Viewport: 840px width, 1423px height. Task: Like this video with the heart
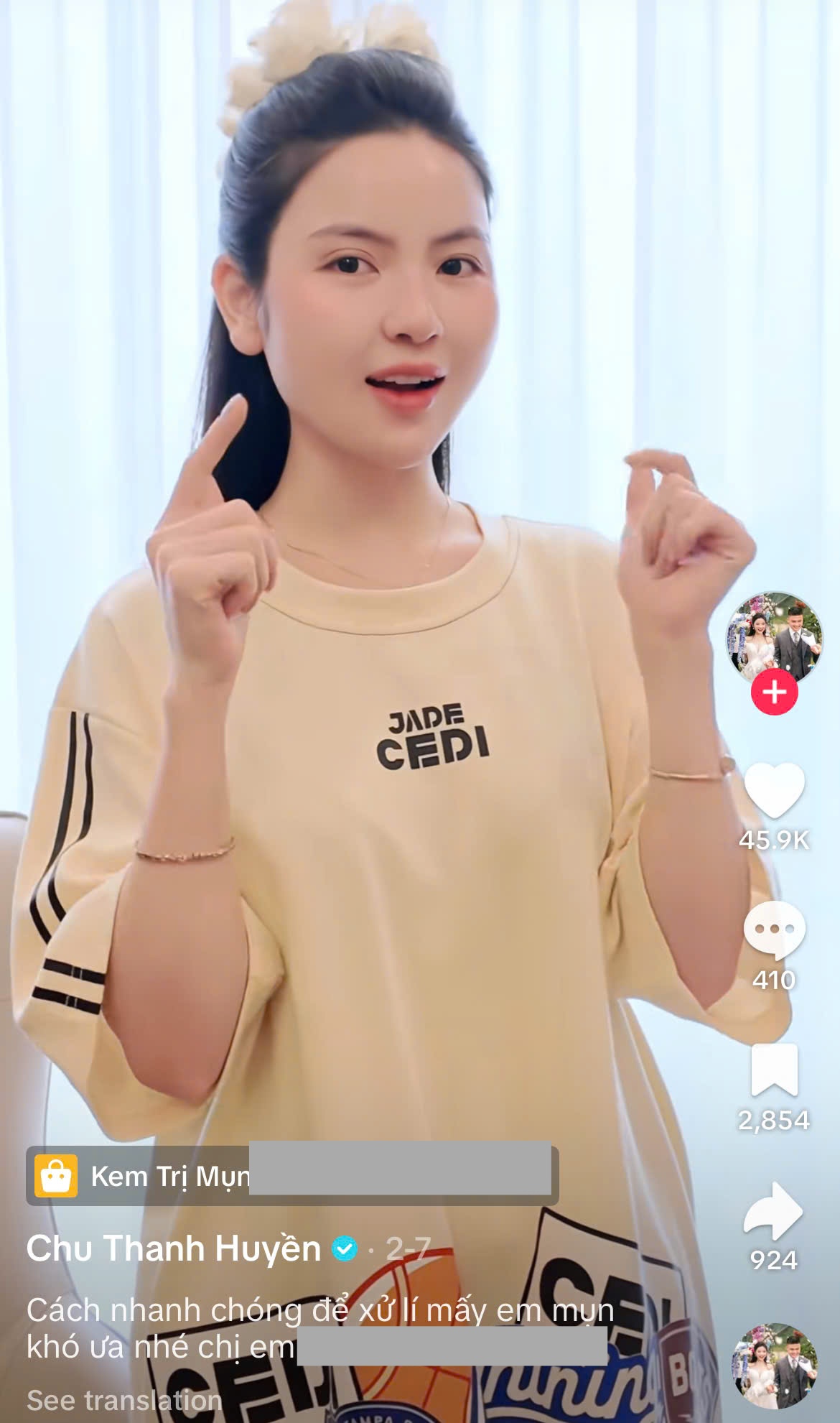pyautogui.click(x=774, y=790)
